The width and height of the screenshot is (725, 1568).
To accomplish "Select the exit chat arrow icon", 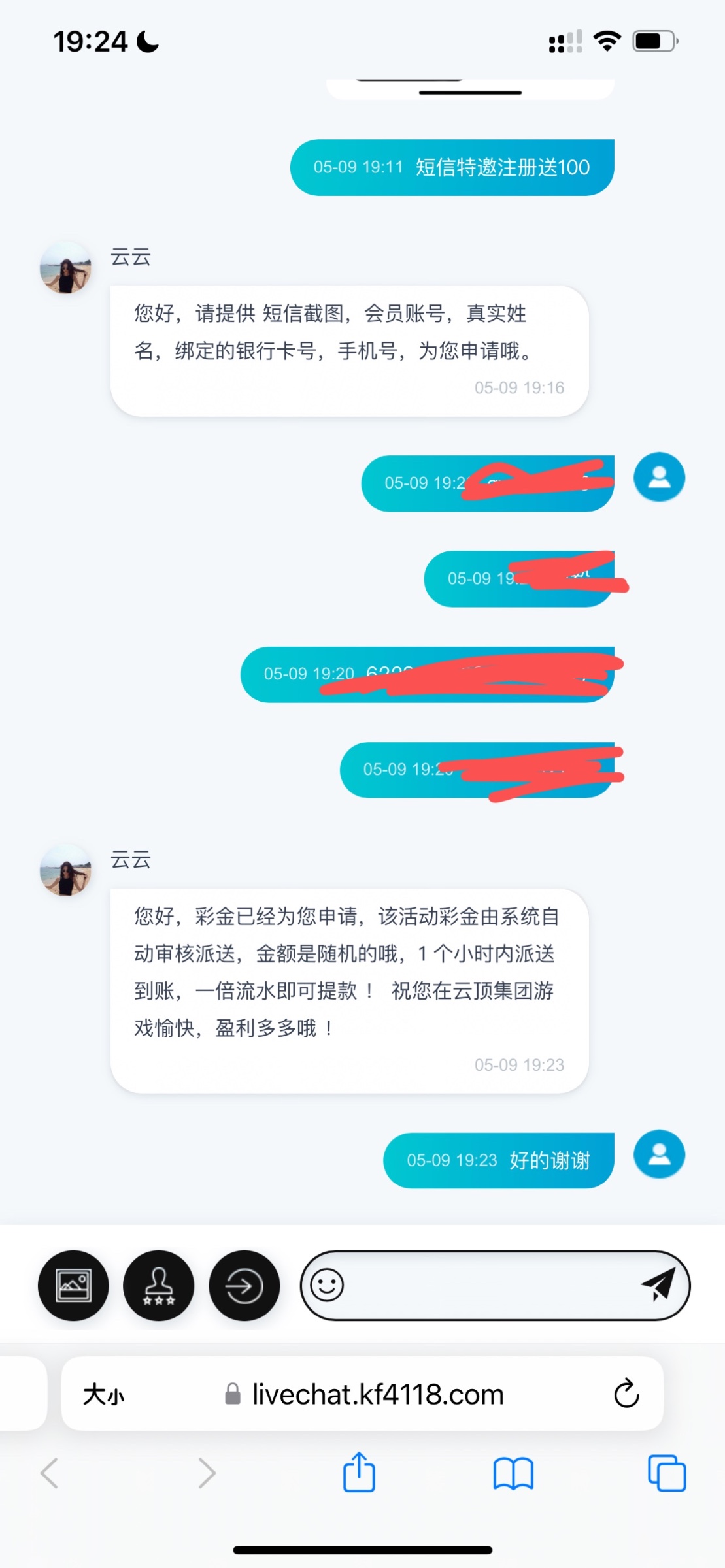I will coord(244,1284).
